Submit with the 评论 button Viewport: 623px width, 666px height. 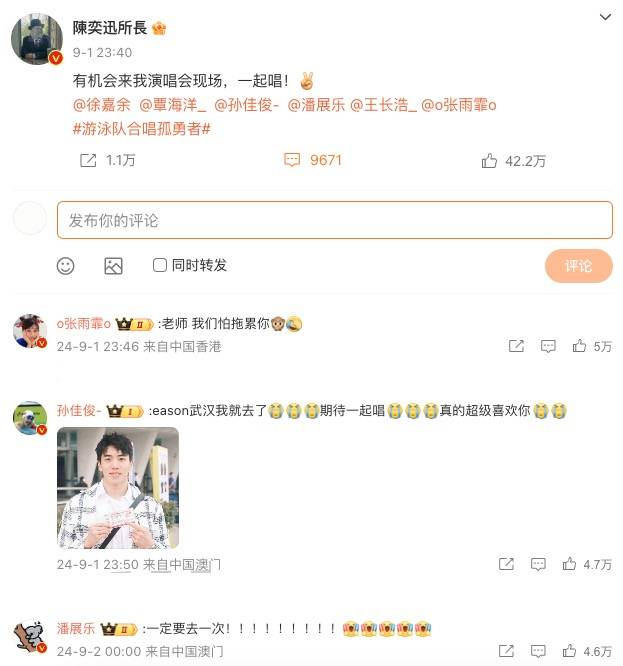578,265
